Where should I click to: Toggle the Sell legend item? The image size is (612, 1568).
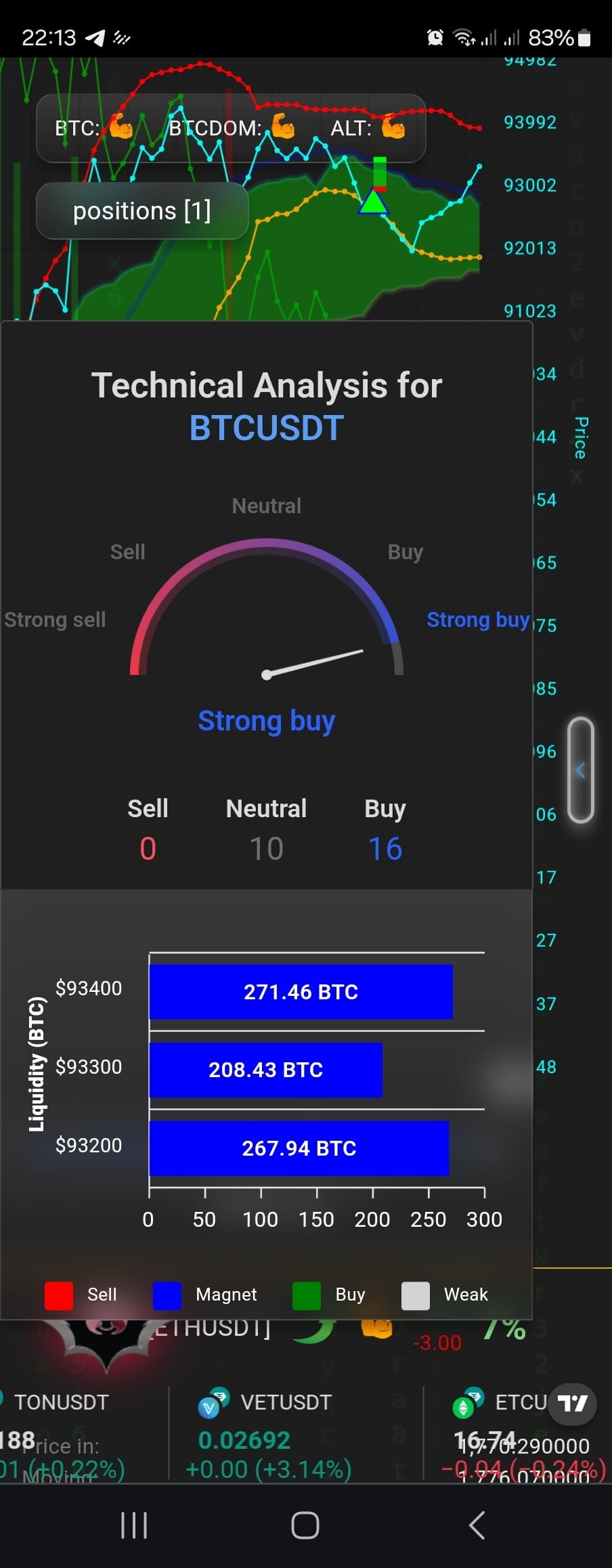(x=81, y=1294)
